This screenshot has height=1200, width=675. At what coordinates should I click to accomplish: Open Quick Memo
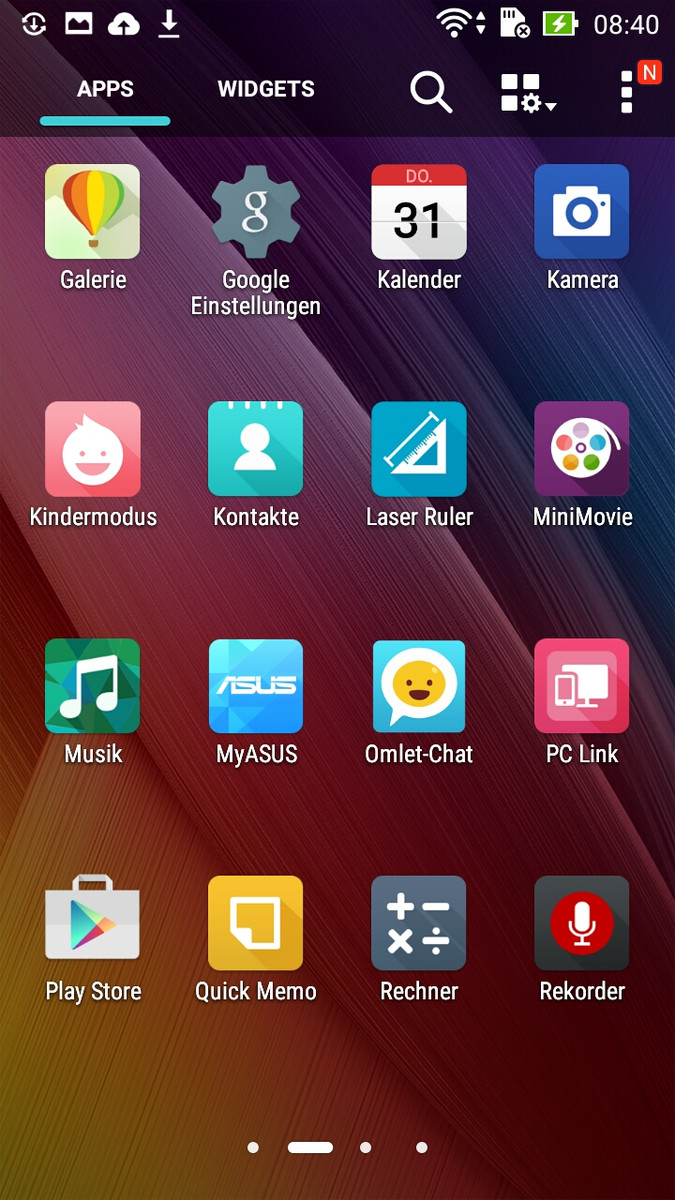pos(256,923)
